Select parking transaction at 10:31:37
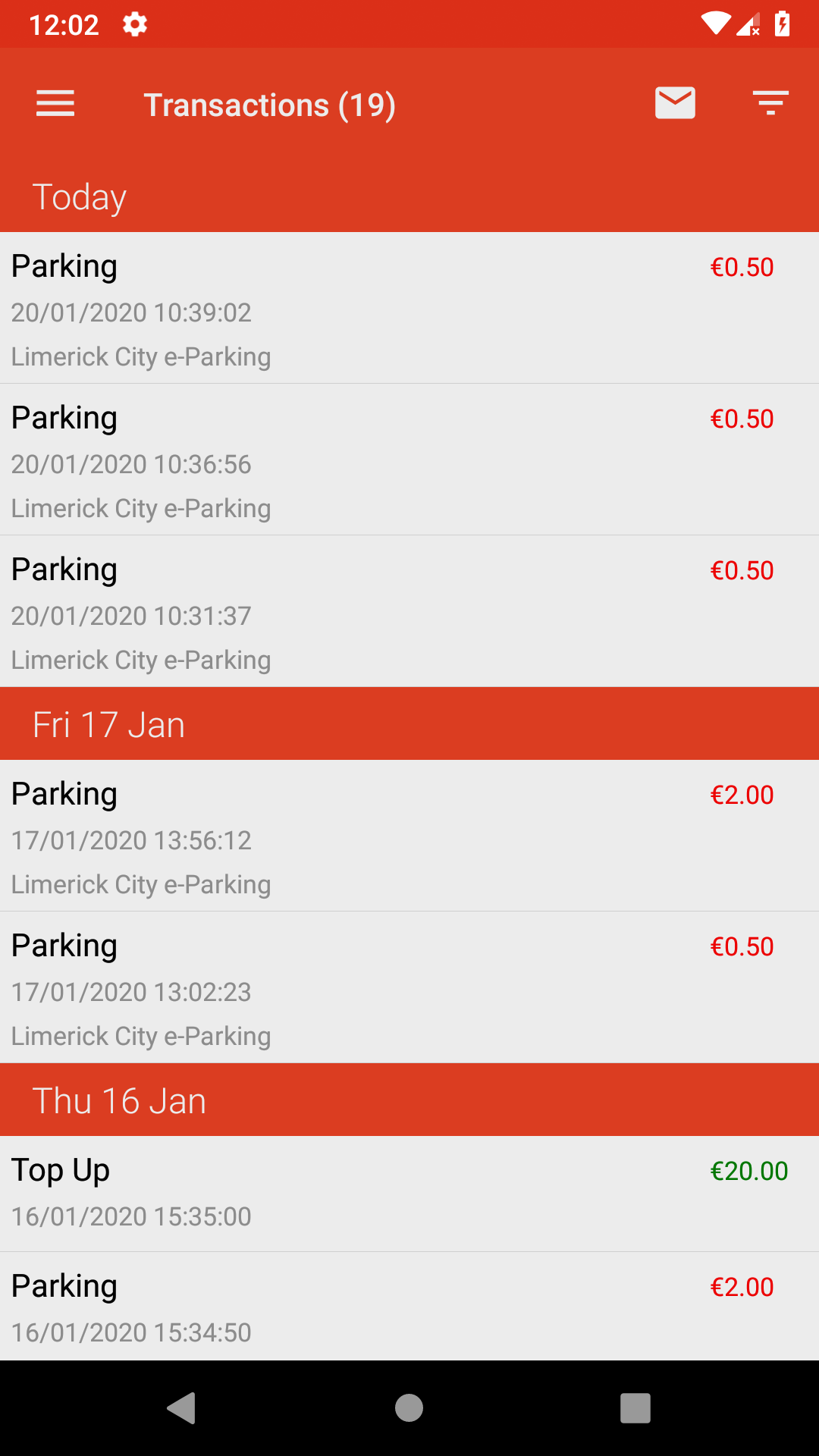This screenshot has height=1456, width=819. click(x=409, y=611)
